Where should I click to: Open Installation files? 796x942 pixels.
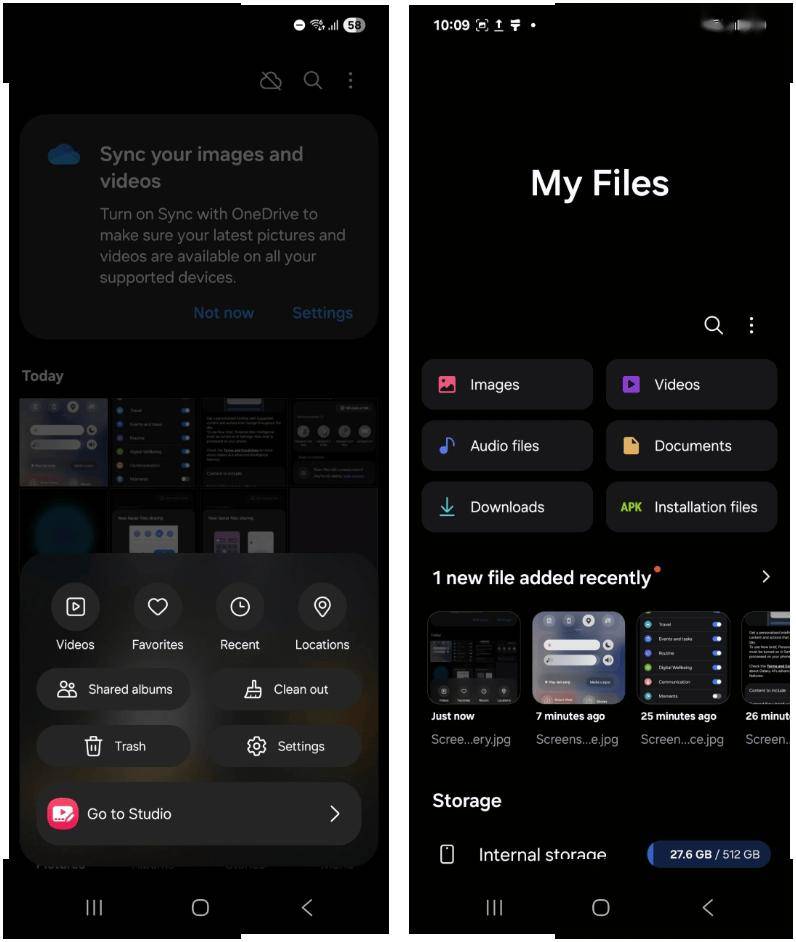click(691, 507)
